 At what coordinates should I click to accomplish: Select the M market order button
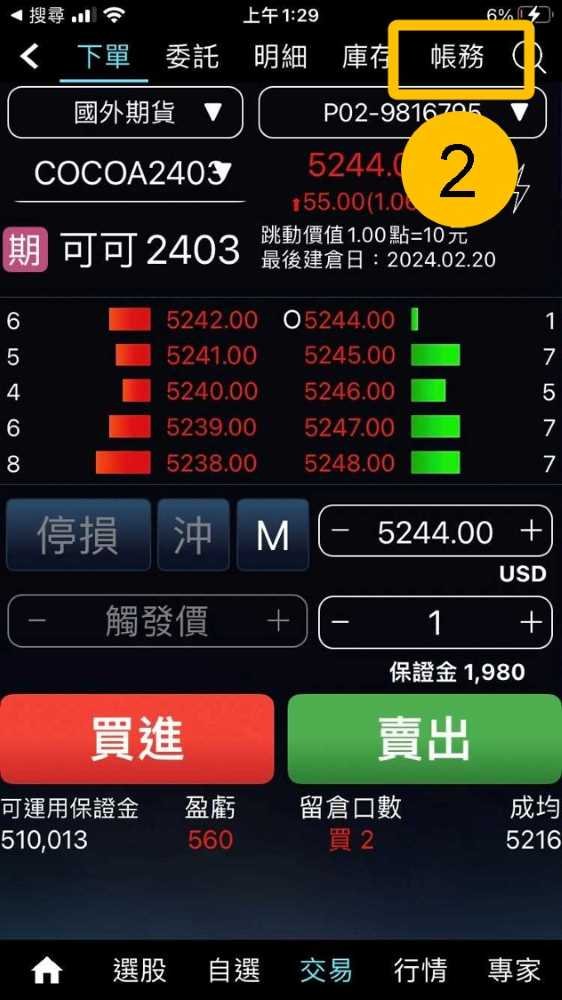coord(272,535)
